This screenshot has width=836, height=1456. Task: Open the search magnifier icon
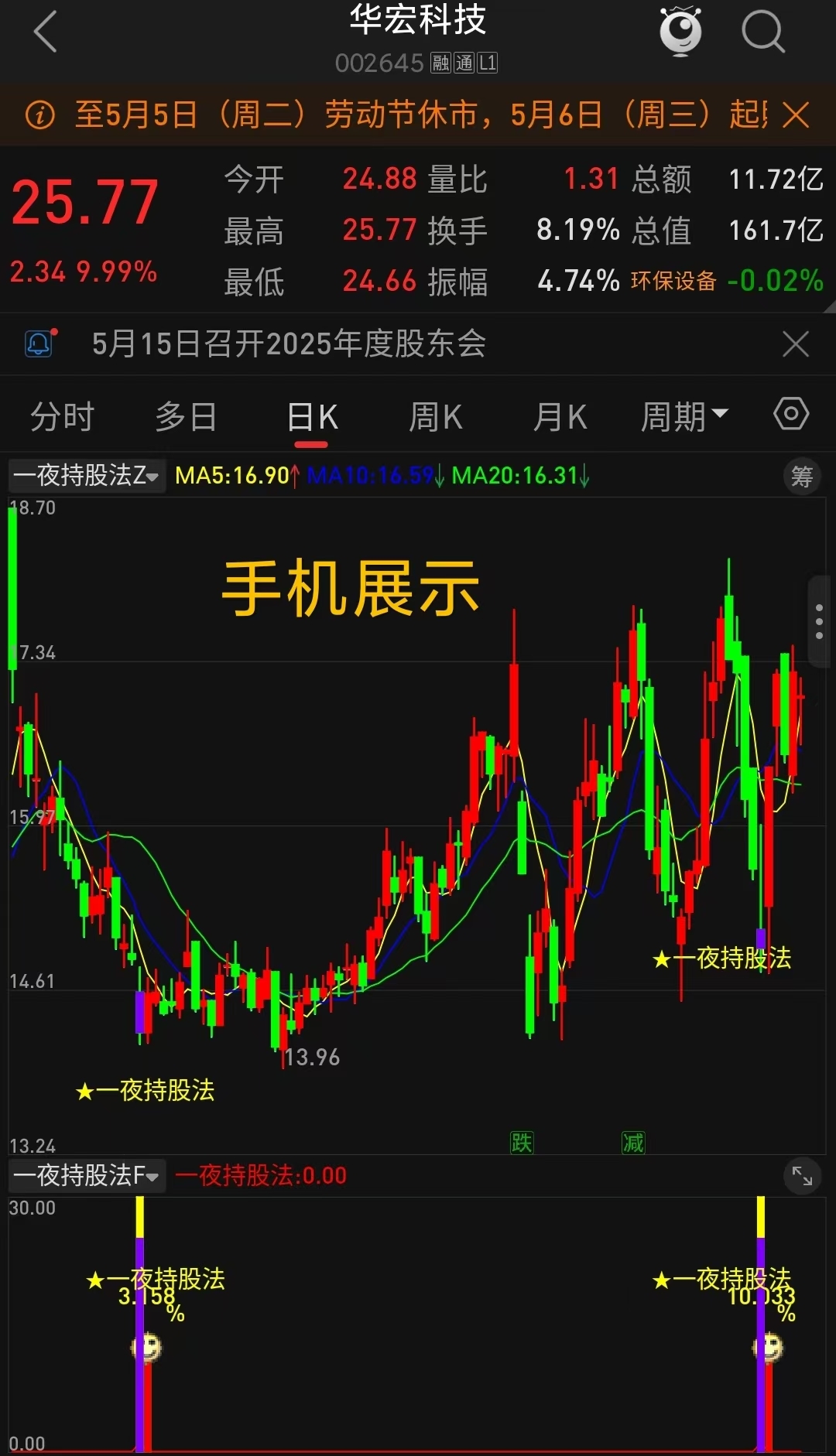coord(763,32)
